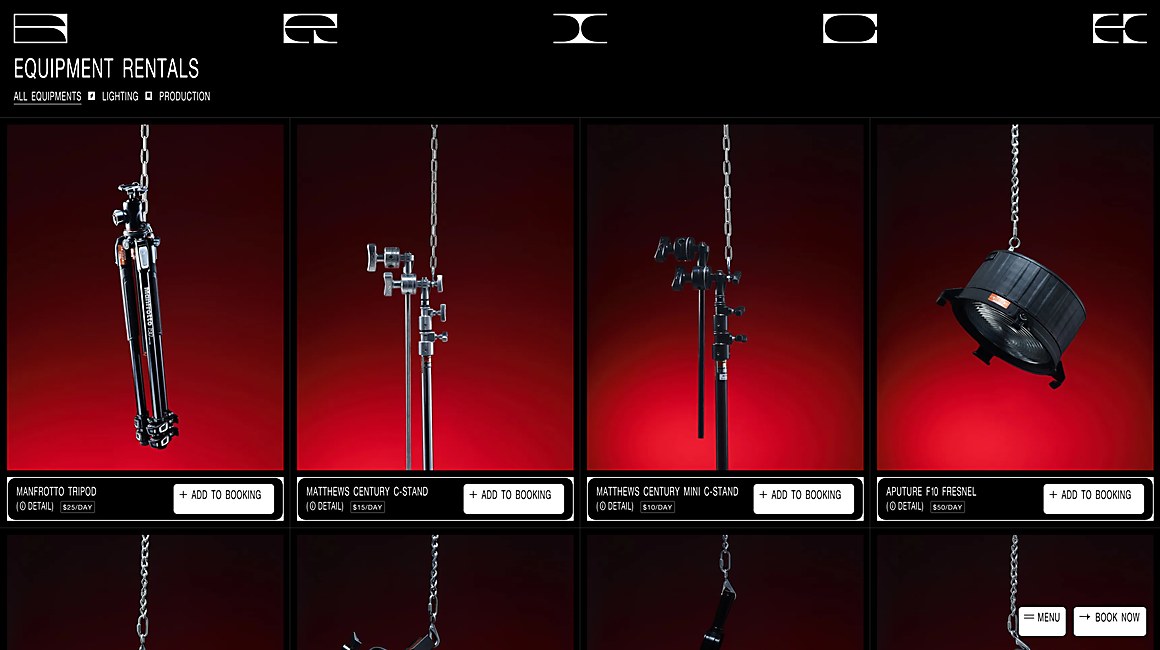View detail for Manfrotto Tripod
This screenshot has width=1160, height=650.
(35, 507)
